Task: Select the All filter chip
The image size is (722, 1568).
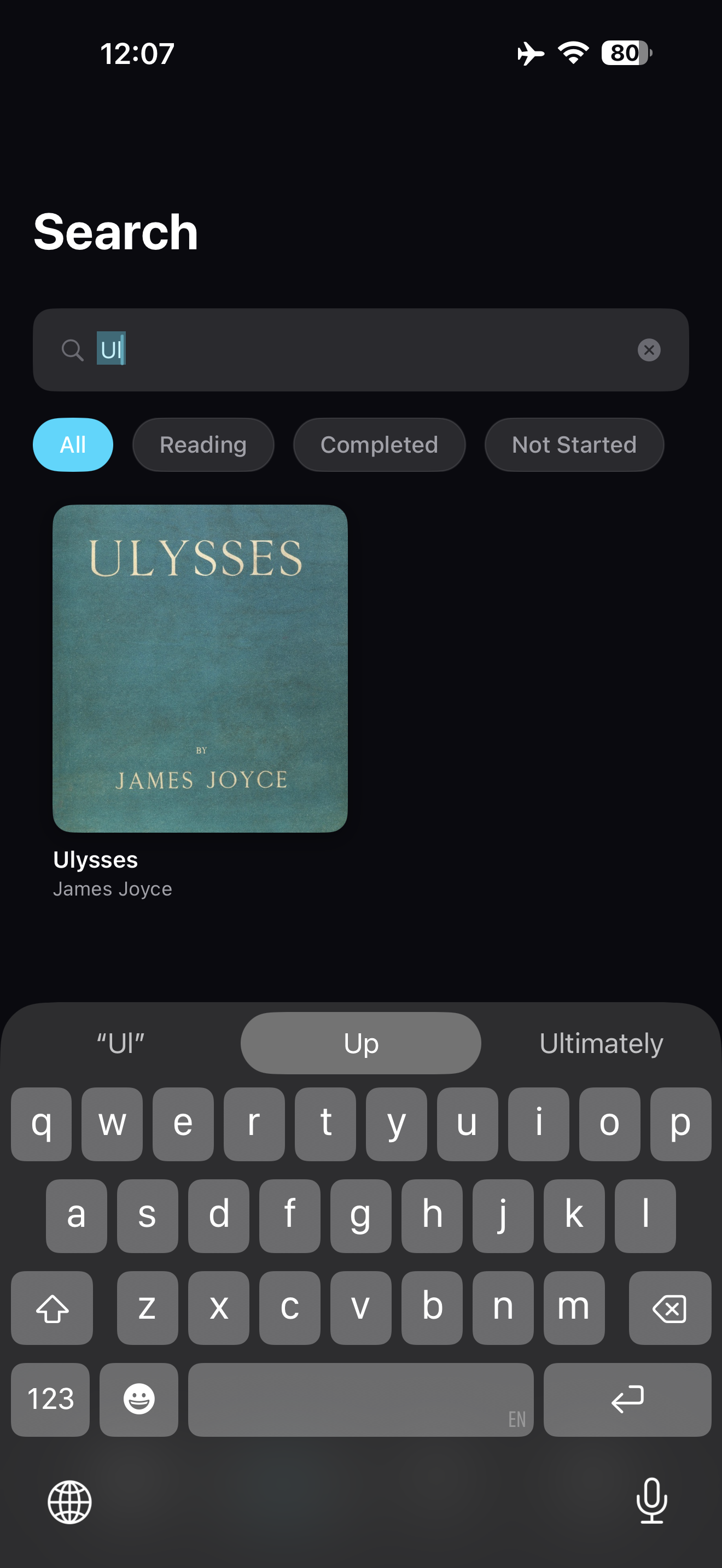Action: 72,445
